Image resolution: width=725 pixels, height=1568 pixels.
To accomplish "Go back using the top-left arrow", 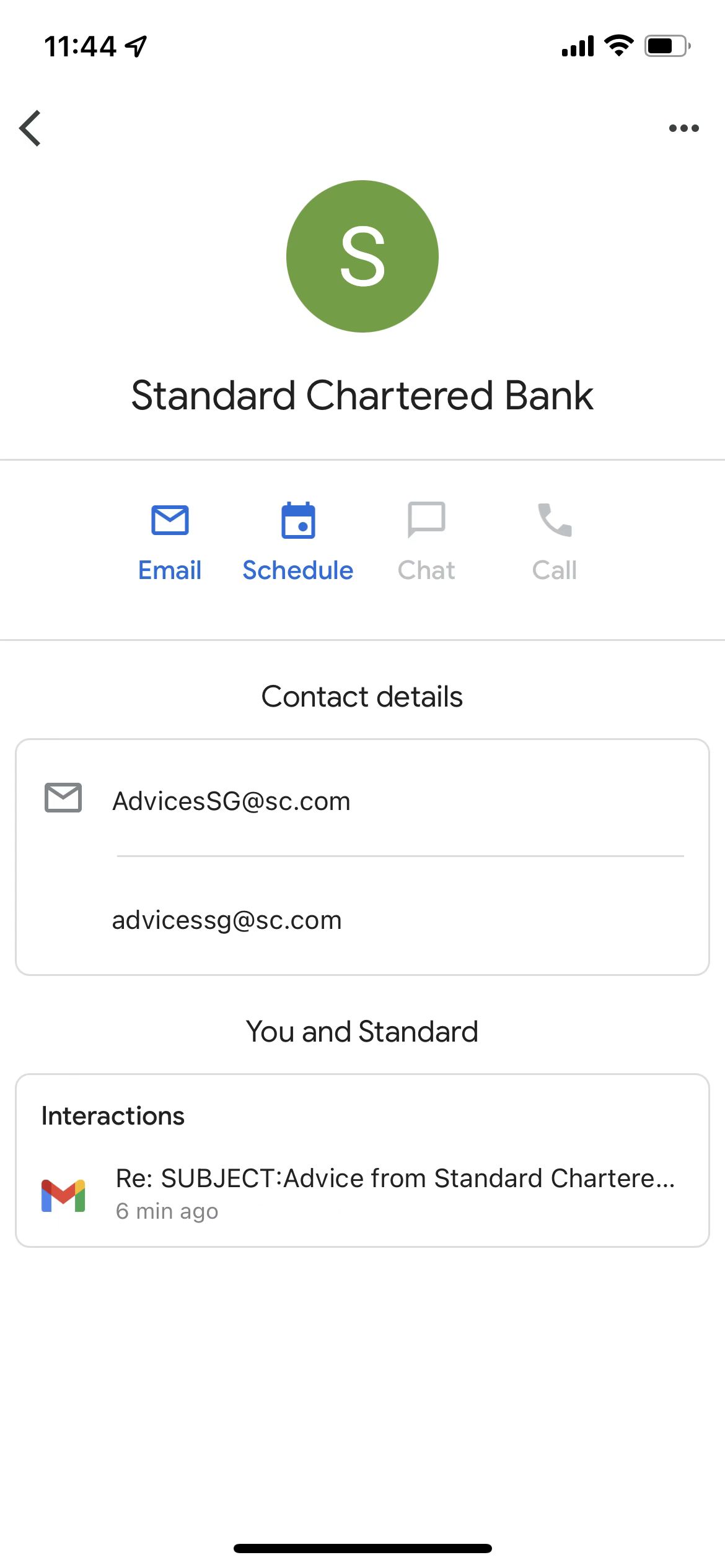I will point(30,128).
